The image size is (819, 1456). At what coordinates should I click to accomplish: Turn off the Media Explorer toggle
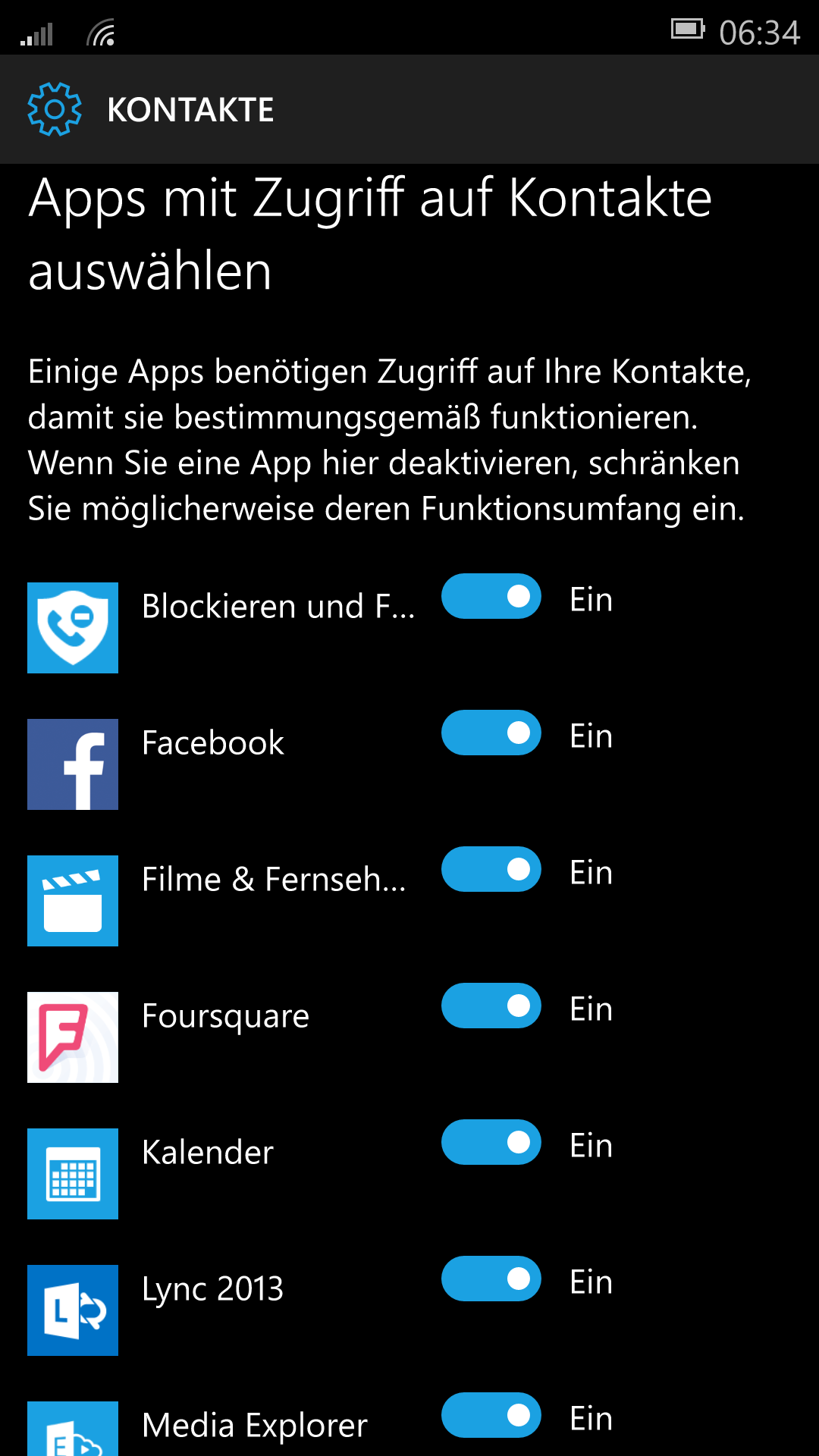pyautogui.click(x=491, y=1415)
